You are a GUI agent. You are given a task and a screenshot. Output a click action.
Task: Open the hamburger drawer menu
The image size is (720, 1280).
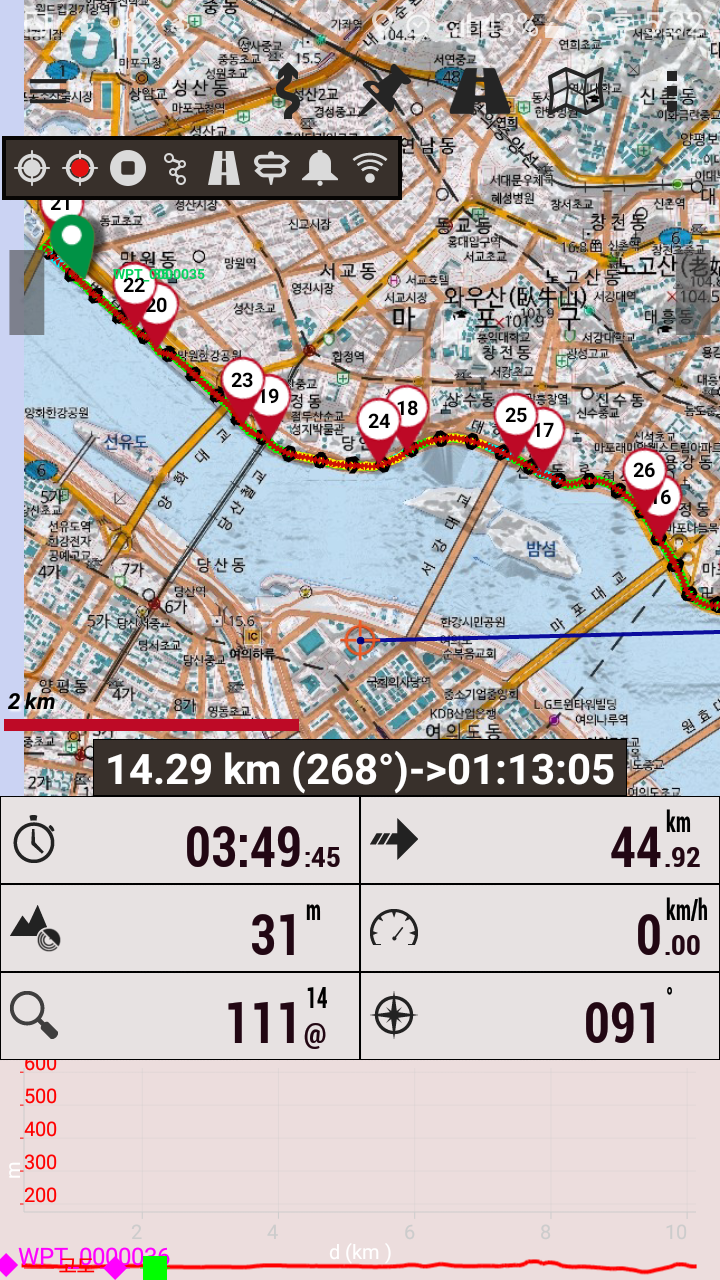46,90
